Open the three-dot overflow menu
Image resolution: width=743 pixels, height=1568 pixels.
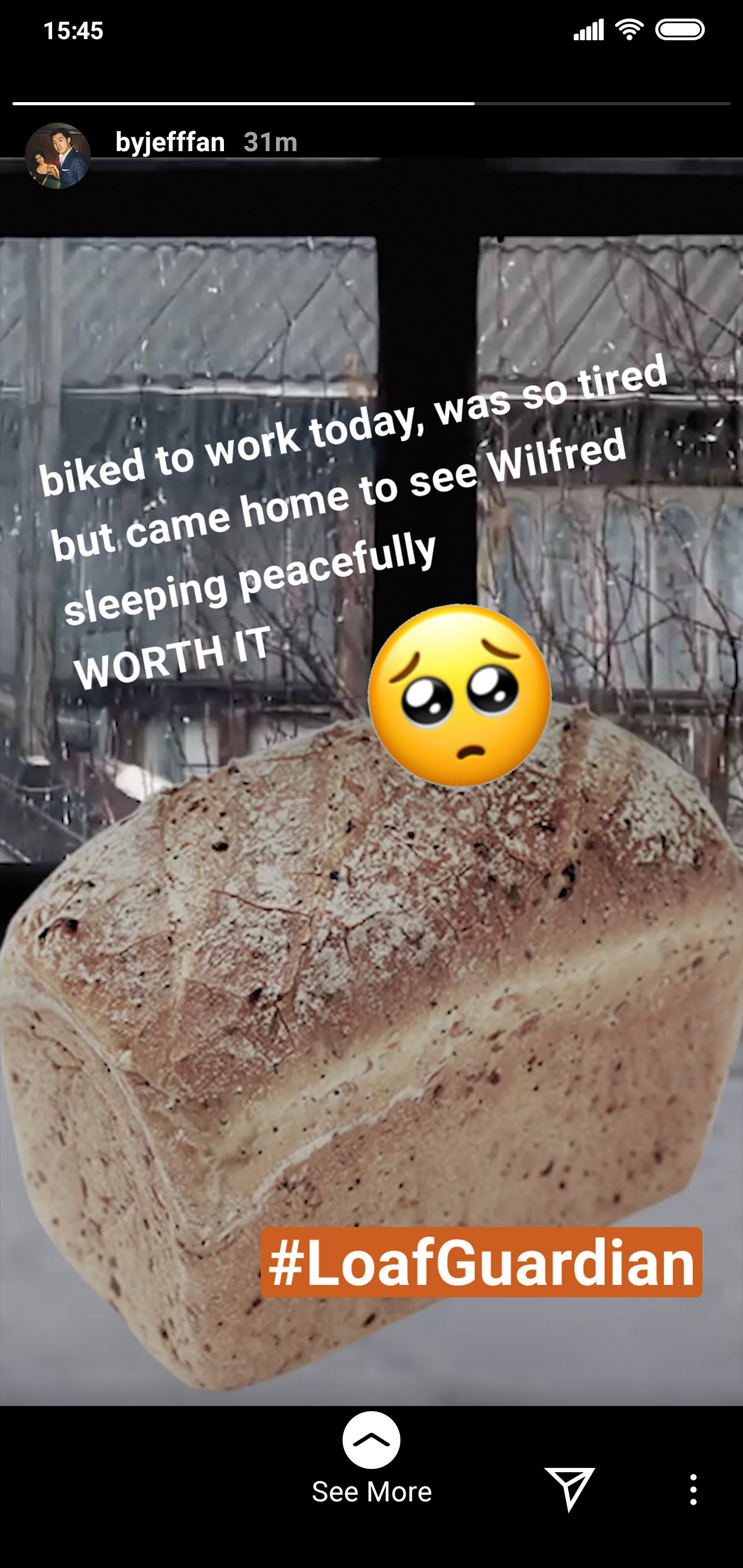(x=693, y=1490)
